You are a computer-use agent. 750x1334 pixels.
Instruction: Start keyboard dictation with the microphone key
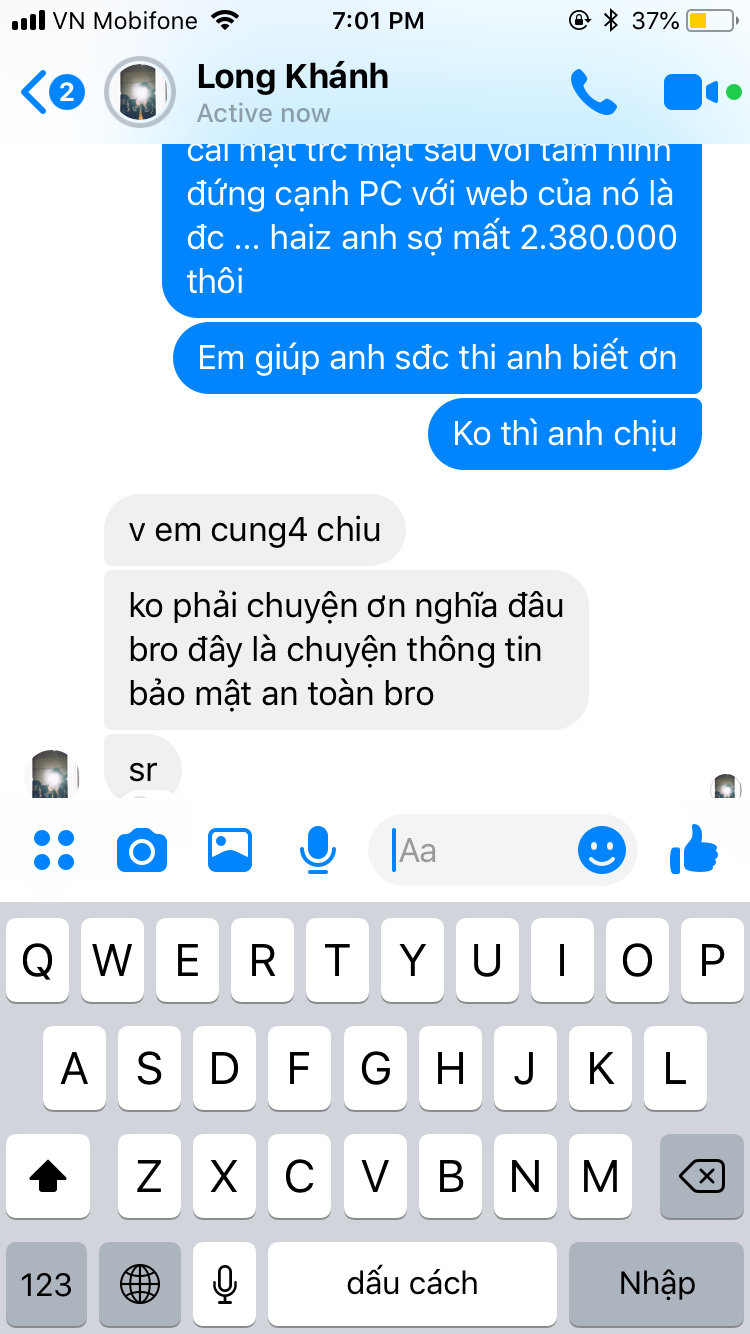point(225,1284)
